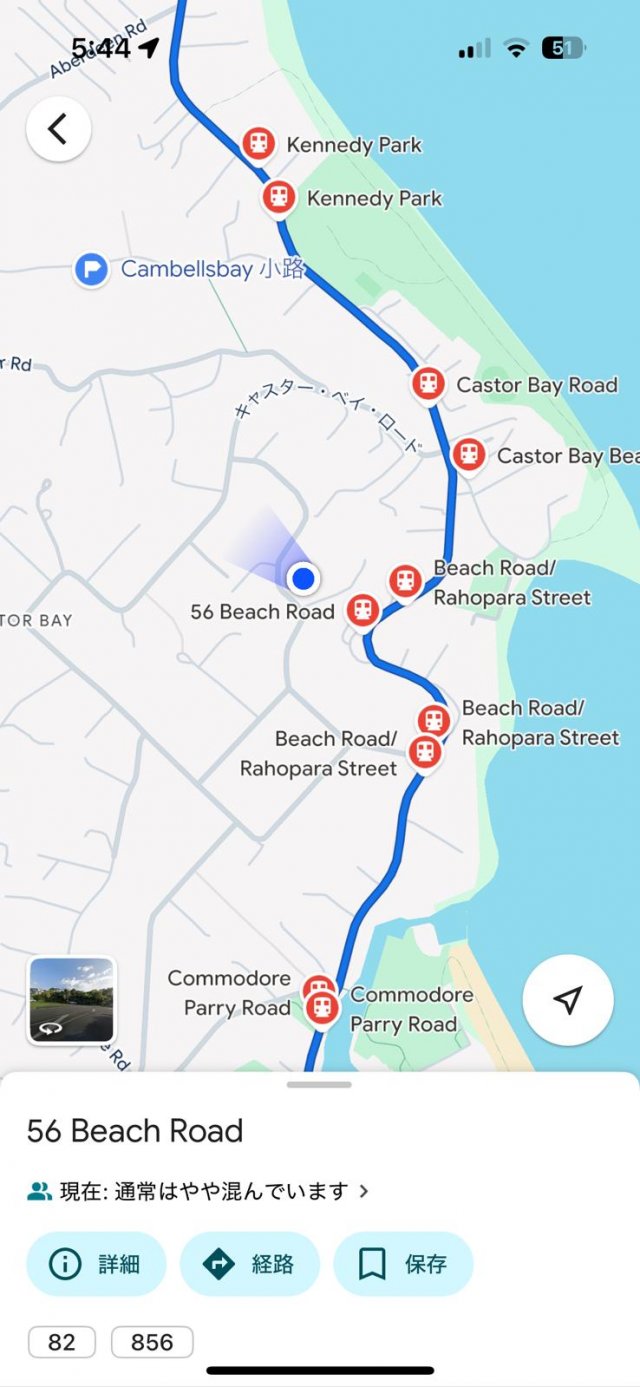The image size is (640, 1387).
Task: Open the Cambellsbay parking marker
Action: 92,269
